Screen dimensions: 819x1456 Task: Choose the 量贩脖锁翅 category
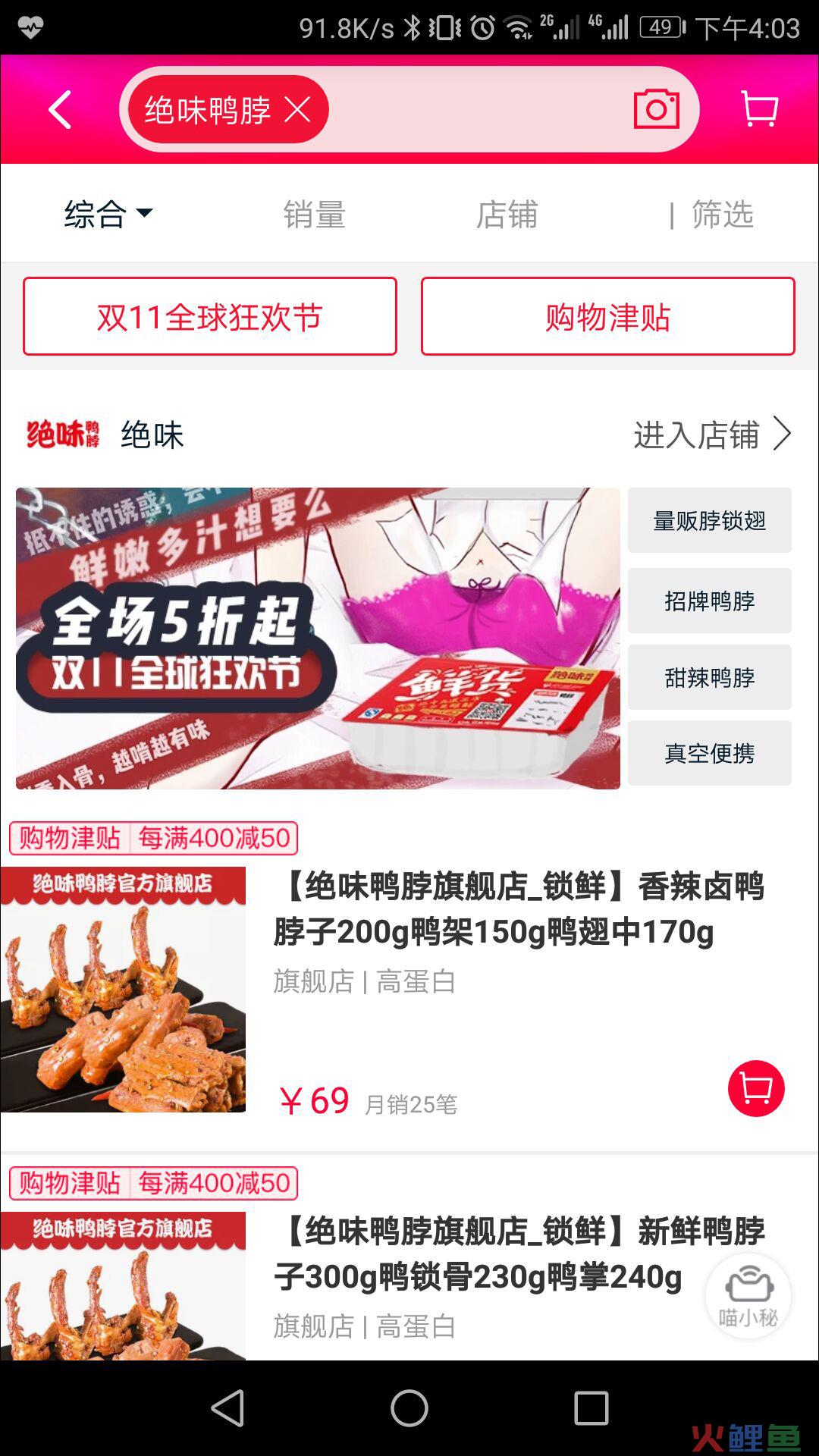tap(710, 520)
